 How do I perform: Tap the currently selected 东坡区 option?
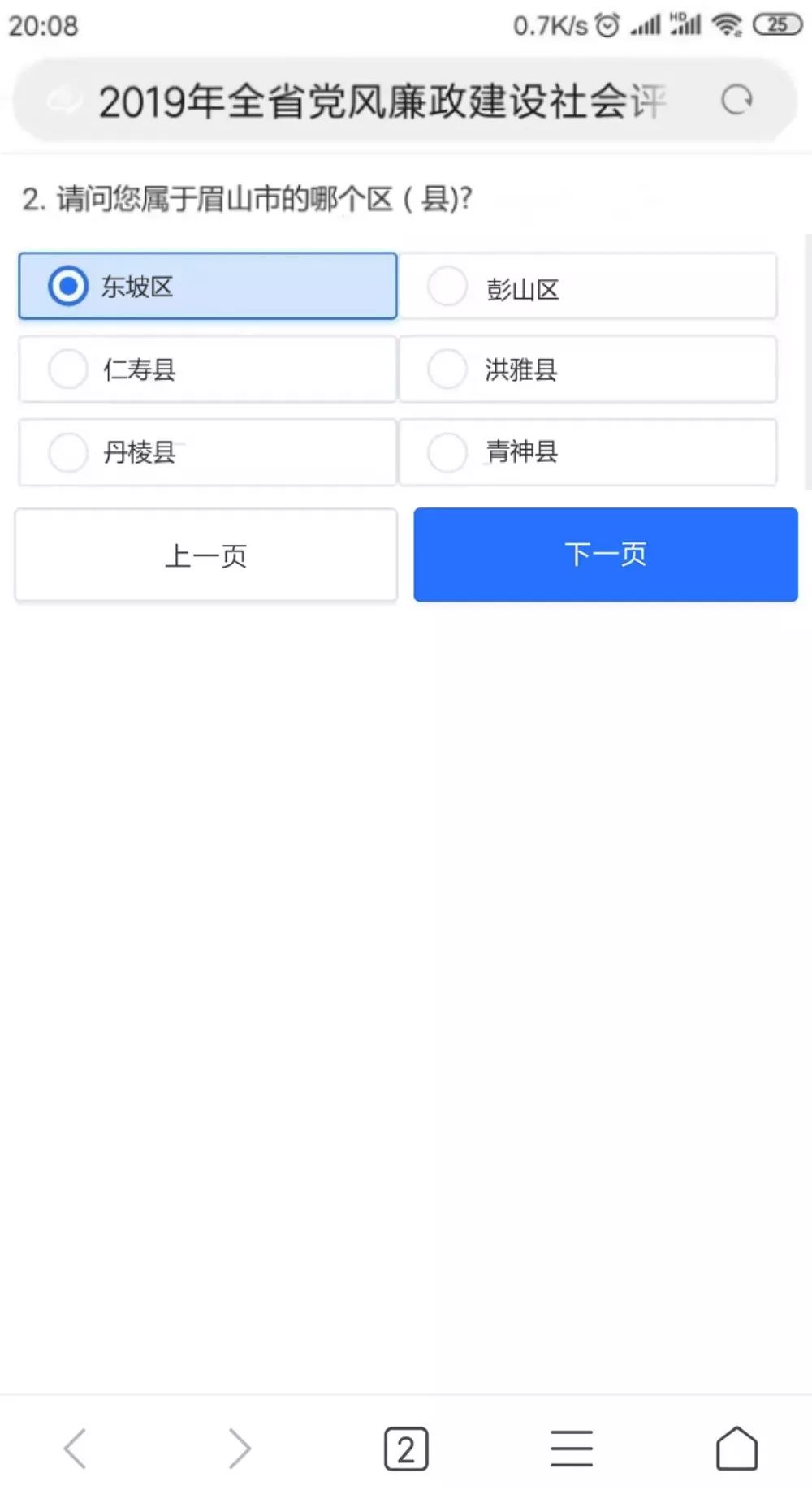[x=207, y=286]
